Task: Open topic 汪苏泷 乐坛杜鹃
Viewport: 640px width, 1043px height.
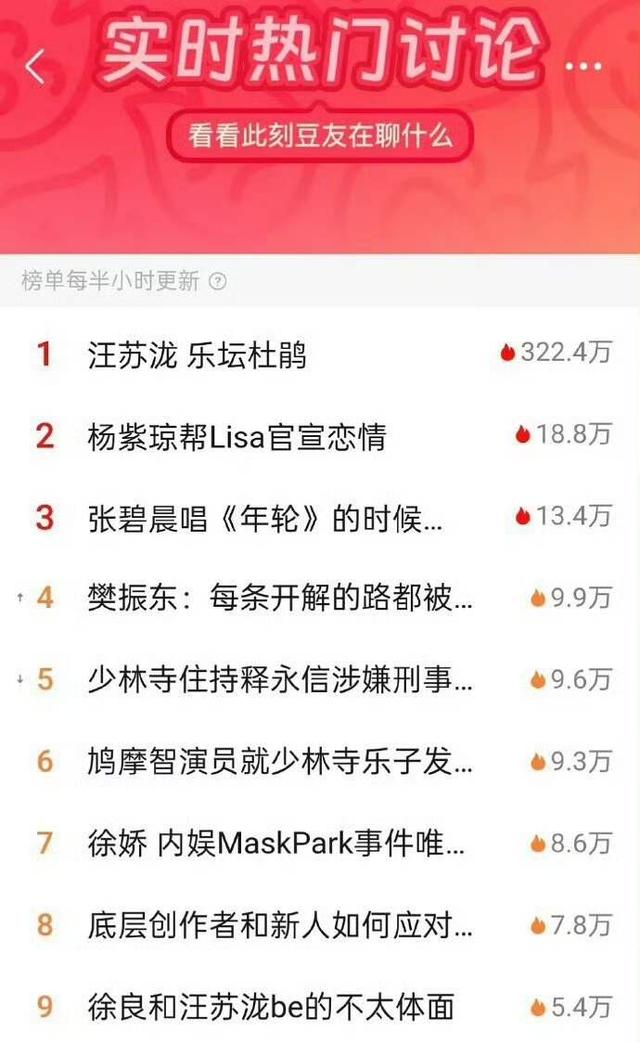Action: (197, 354)
